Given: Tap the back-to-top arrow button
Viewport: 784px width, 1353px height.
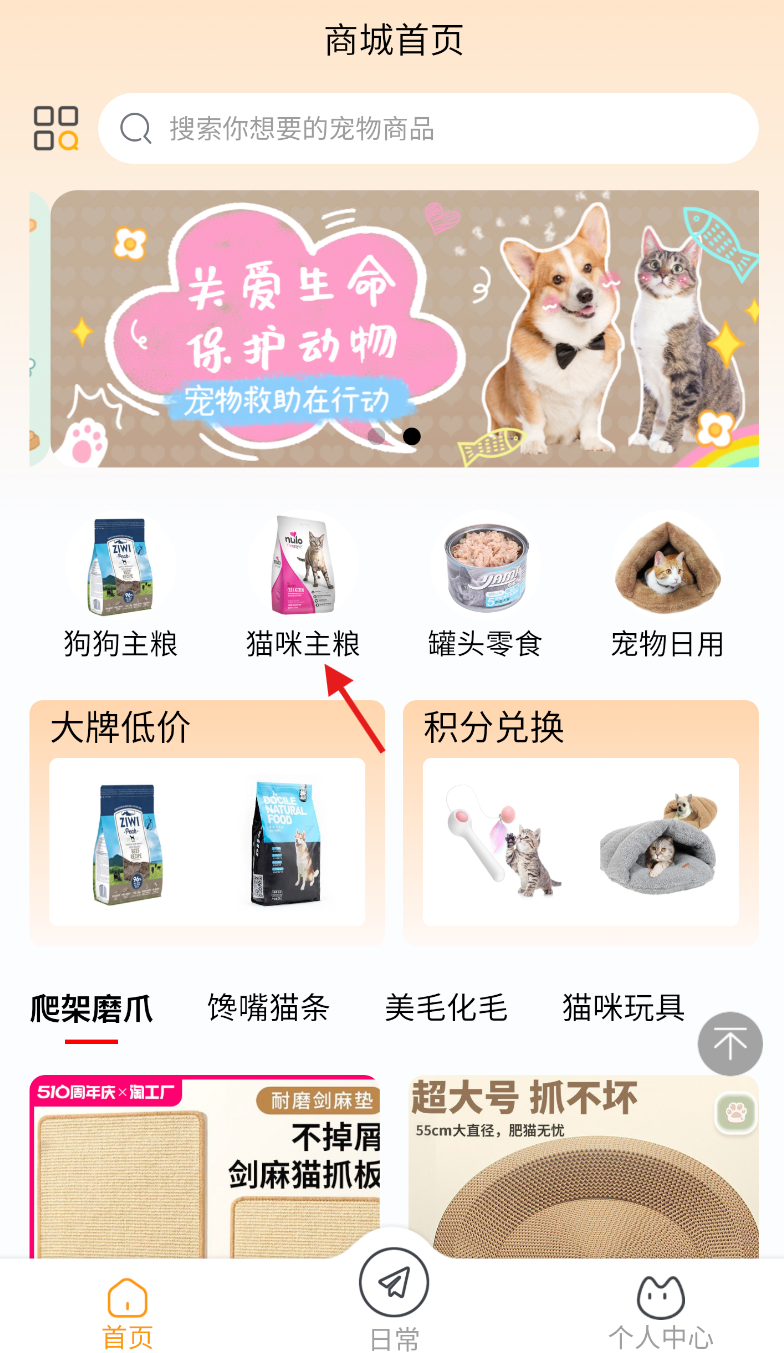Looking at the screenshot, I should pos(730,1045).
